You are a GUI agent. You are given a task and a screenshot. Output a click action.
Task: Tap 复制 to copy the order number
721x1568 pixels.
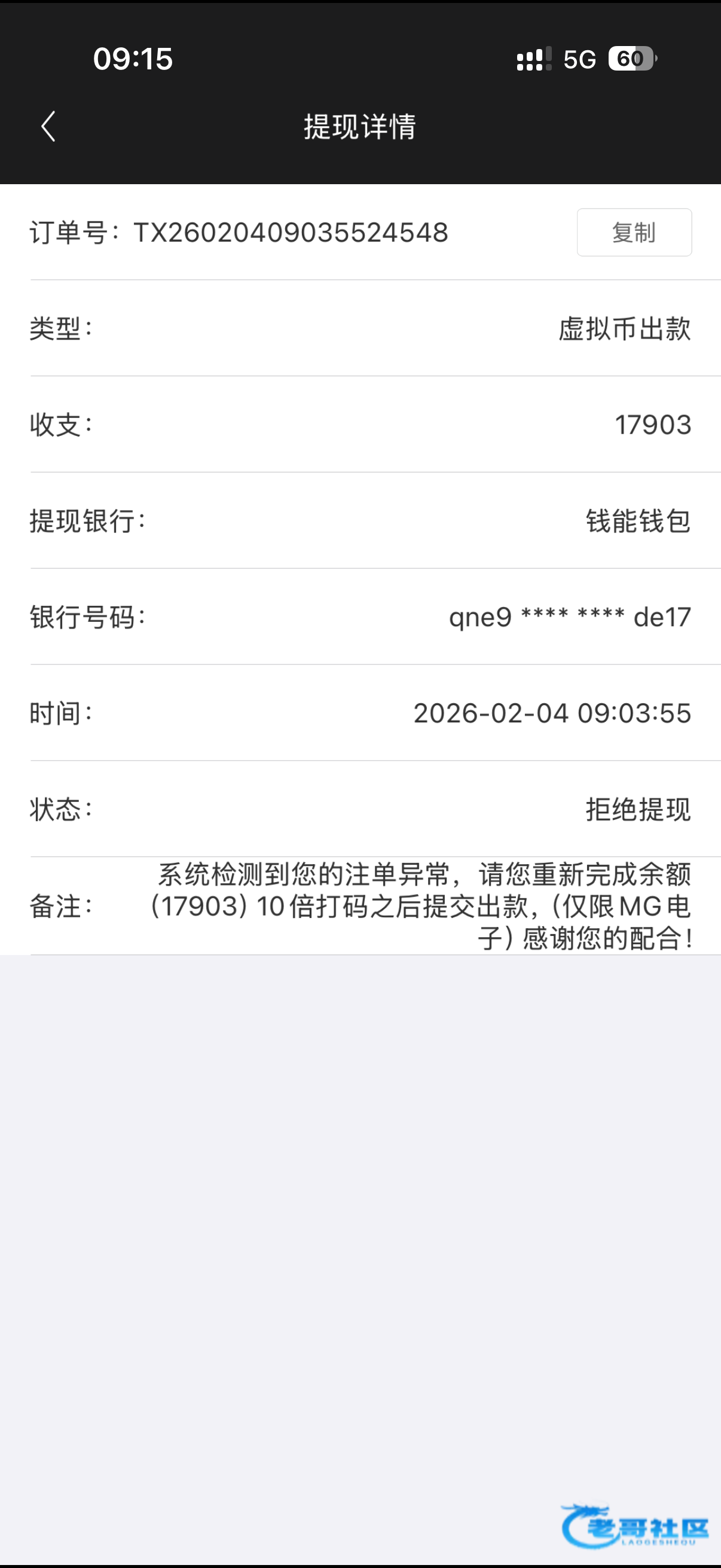pos(633,233)
